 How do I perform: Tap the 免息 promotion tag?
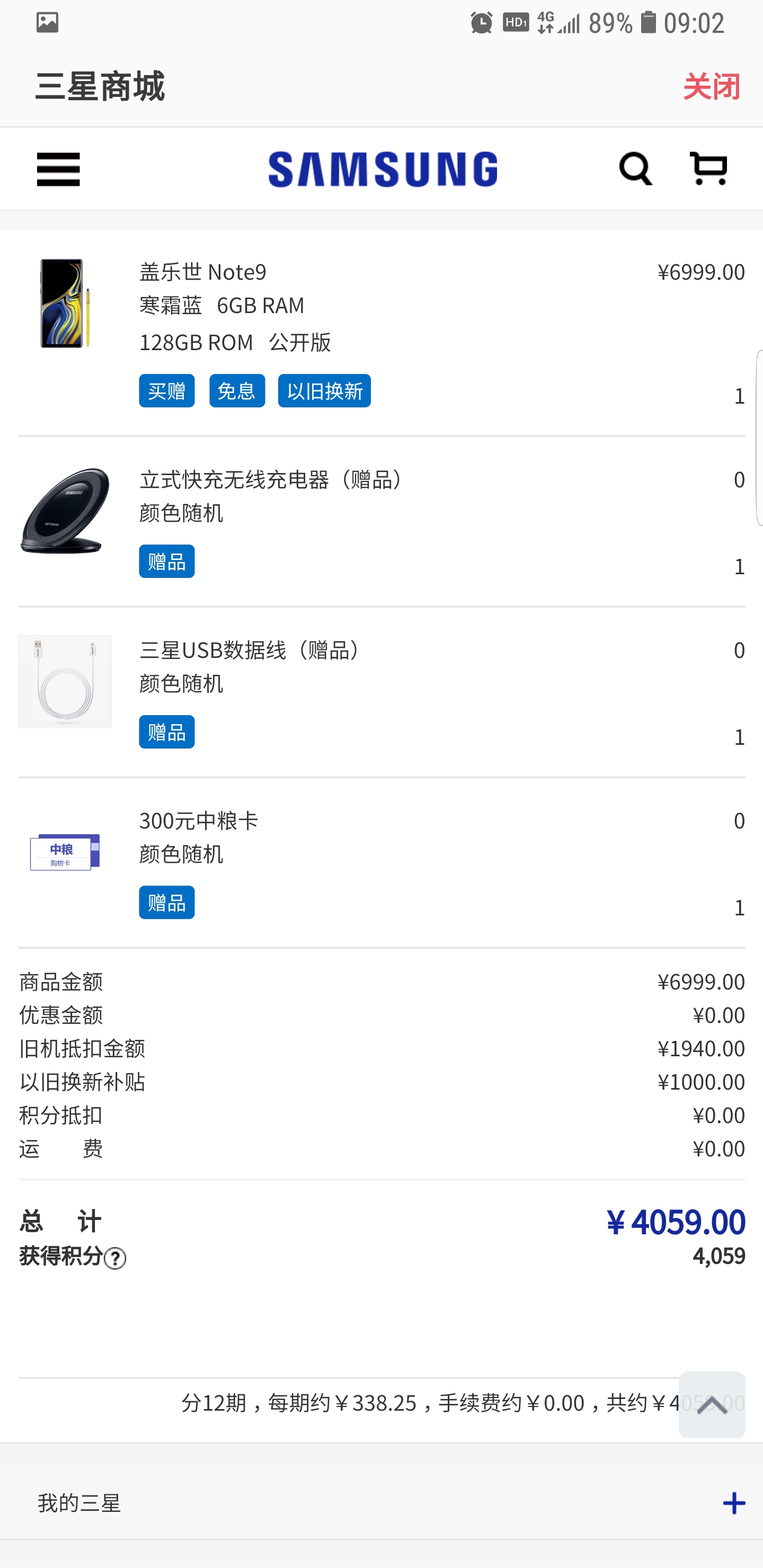pyautogui.click(x=237, y=391)
